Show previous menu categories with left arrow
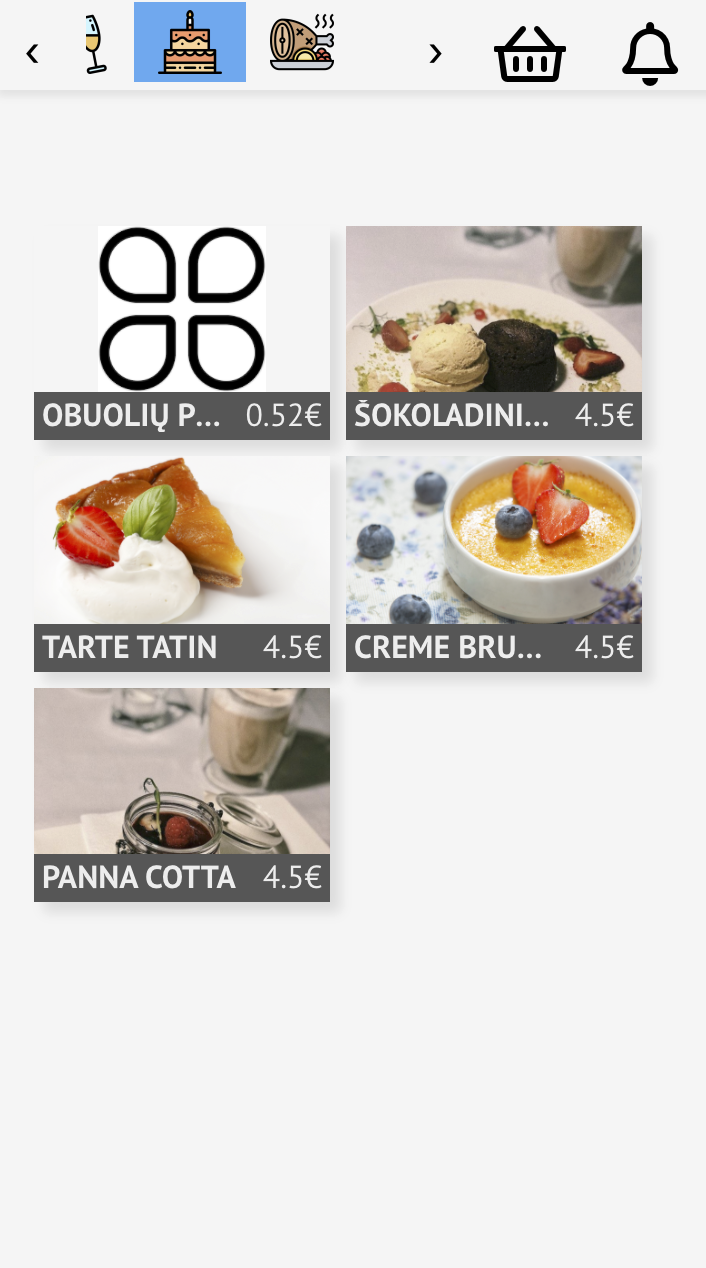 click(32, 52)
